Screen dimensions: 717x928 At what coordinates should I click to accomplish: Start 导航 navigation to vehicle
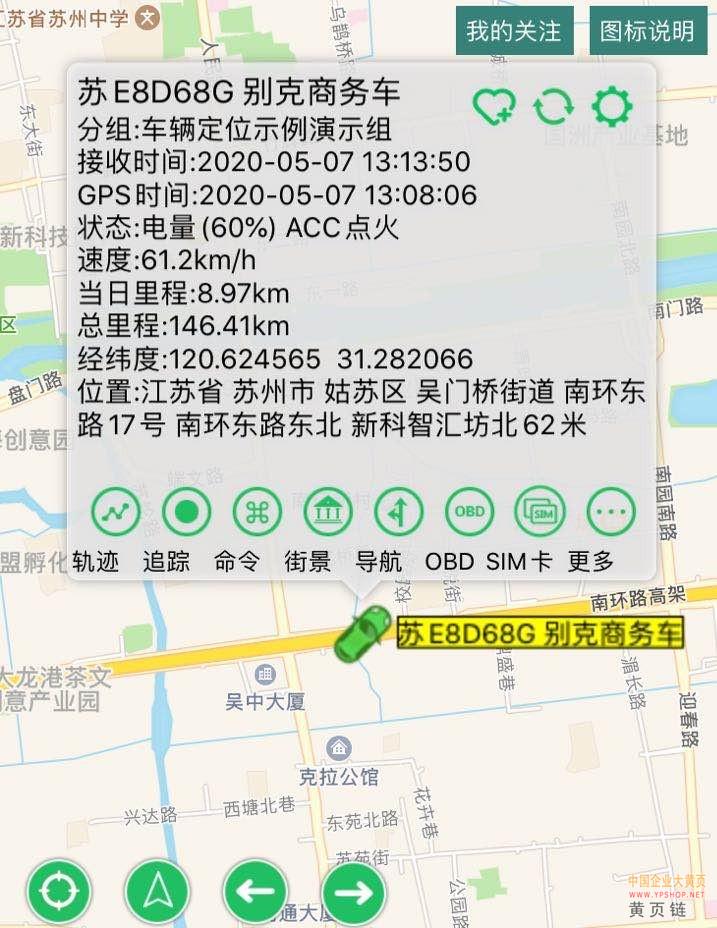tap(399, 512)
